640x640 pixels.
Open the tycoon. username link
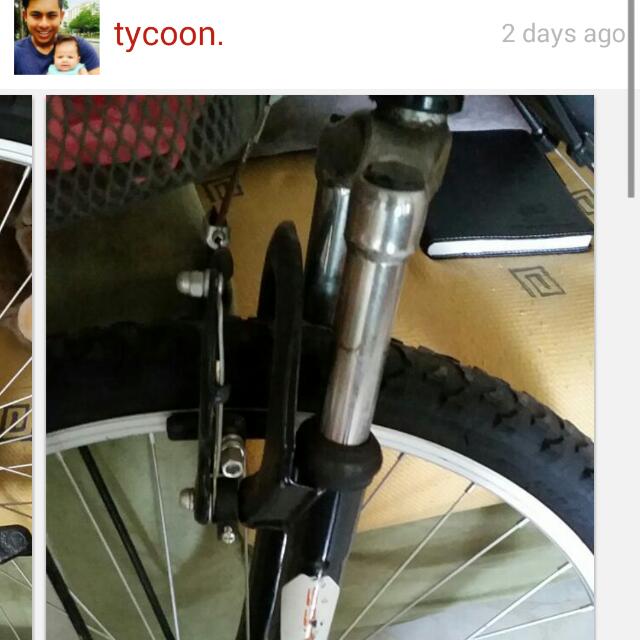tap(169, 35)
